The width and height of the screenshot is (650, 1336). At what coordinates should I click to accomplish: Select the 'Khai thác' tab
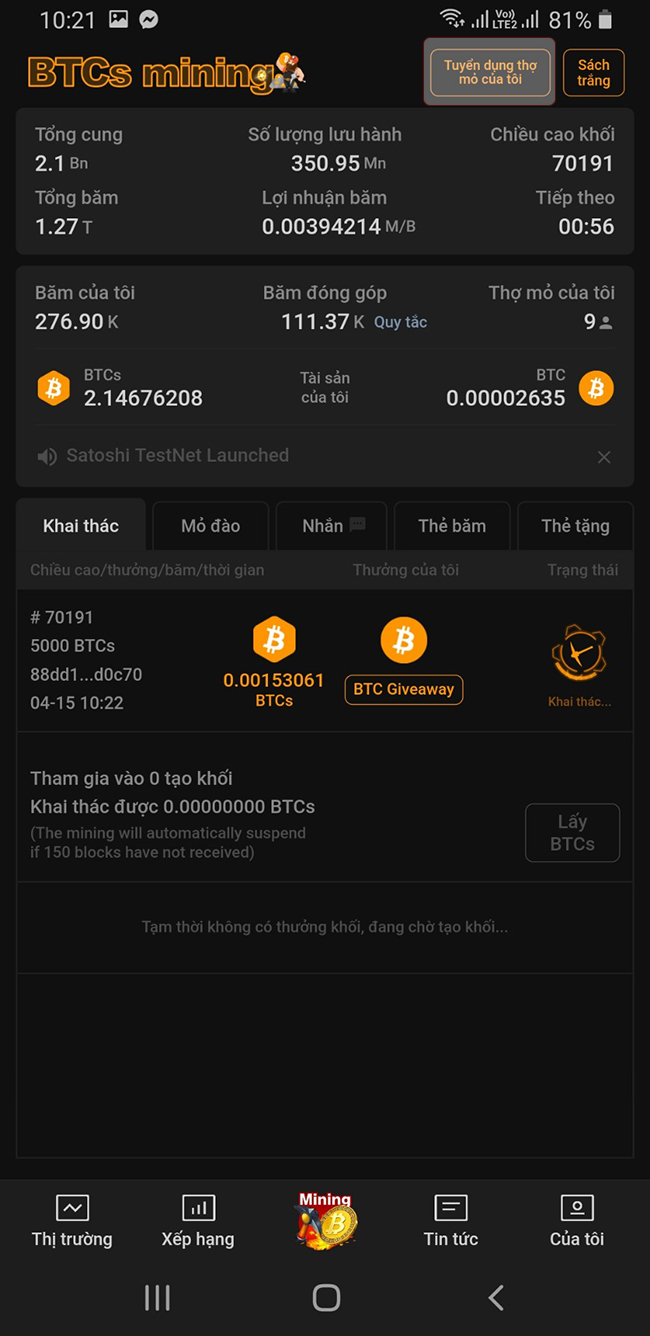(x=81, y=526)
